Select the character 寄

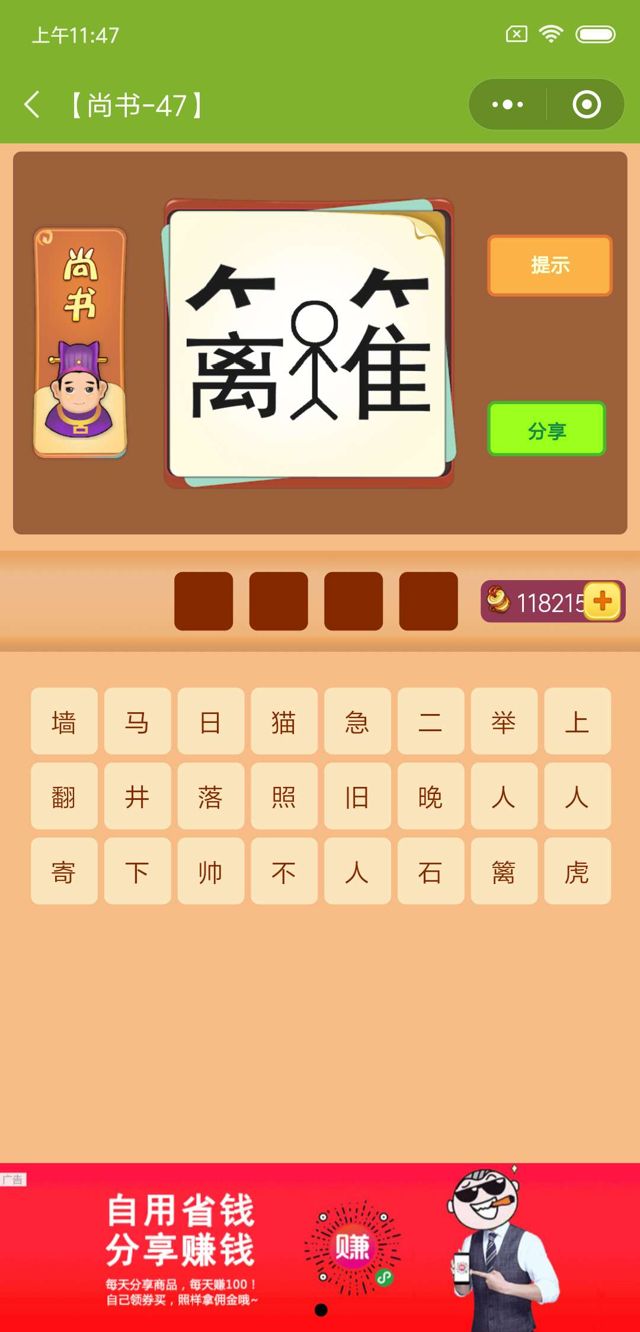(x=64, y=871)
